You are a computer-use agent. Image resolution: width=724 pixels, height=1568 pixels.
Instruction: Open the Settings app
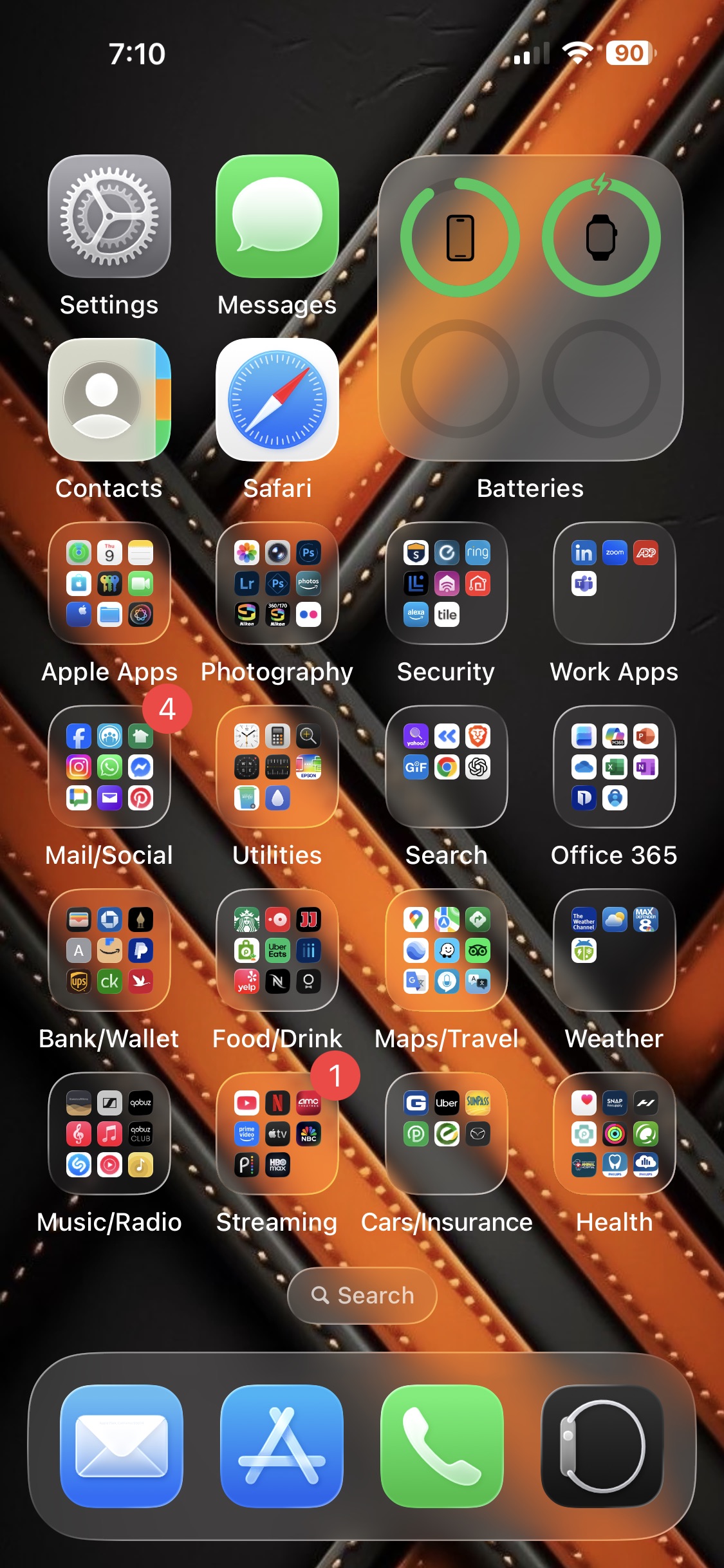[x=109, y=216]
